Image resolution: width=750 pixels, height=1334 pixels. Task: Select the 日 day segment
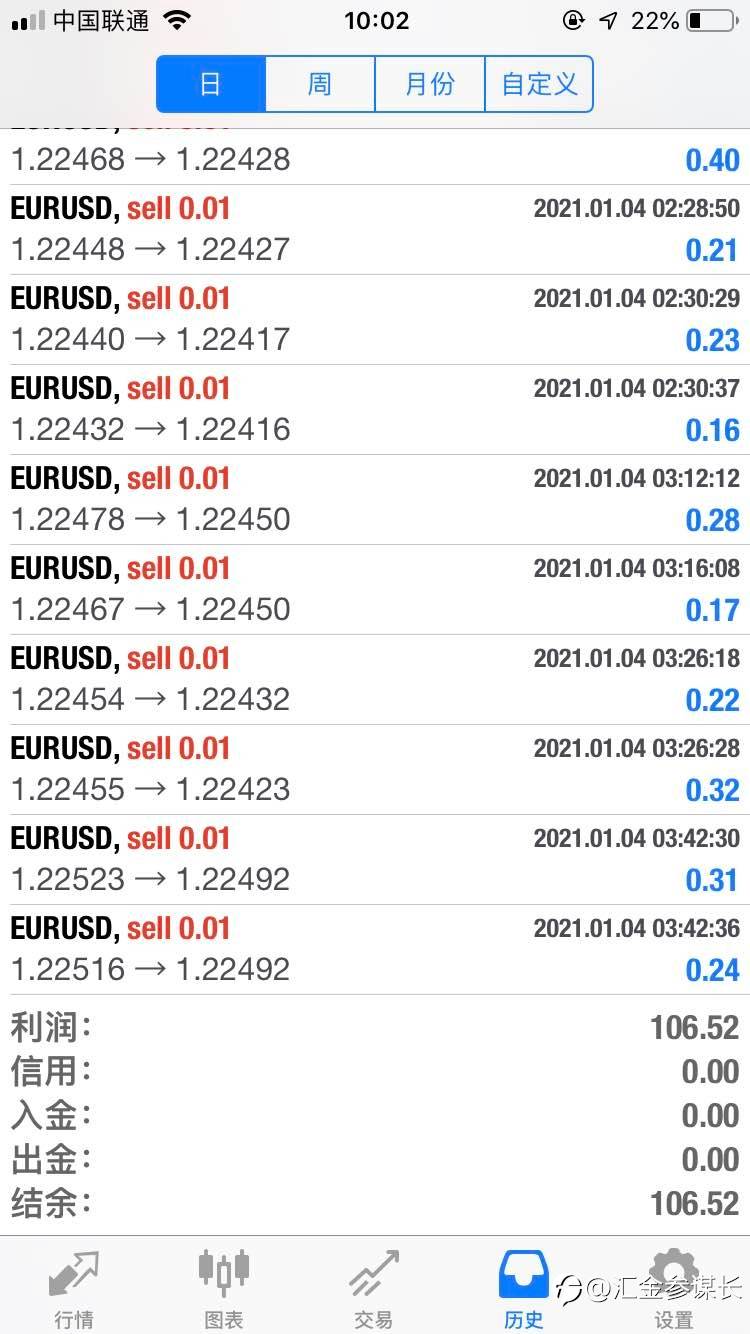pos(211,84)
